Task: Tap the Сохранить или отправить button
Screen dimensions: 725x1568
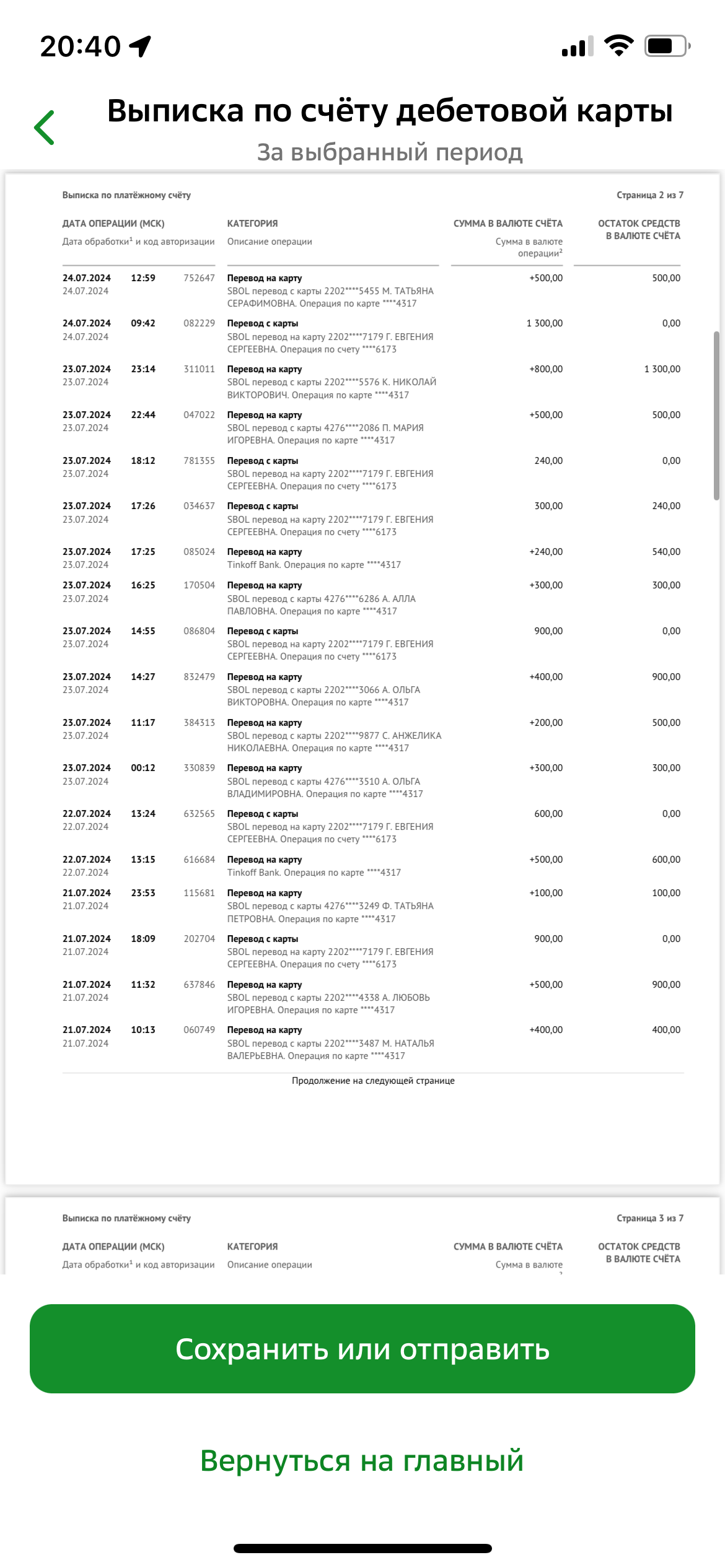Action: pos(362,1349)
